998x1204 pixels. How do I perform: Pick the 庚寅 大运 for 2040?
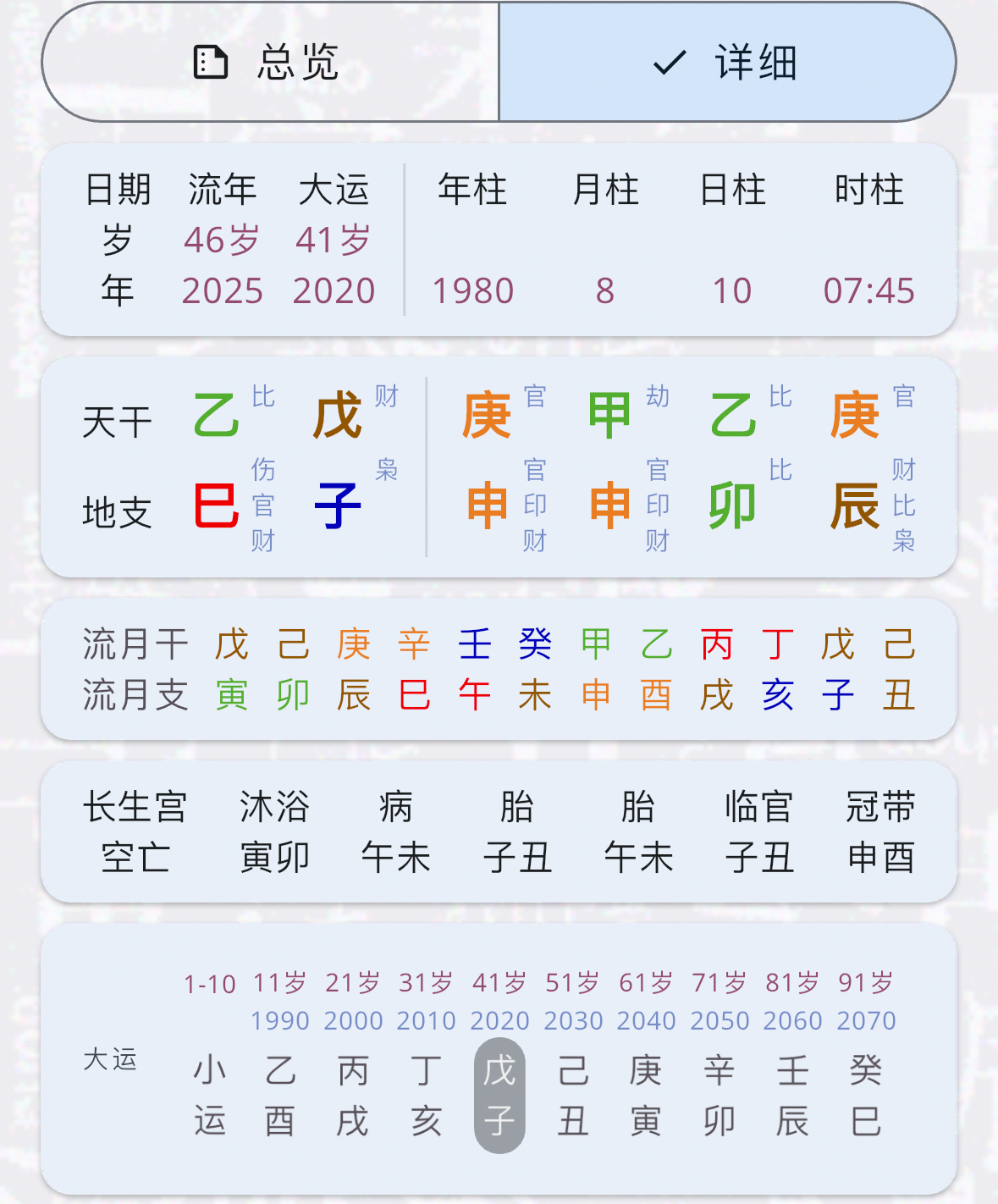[646, 1096]
